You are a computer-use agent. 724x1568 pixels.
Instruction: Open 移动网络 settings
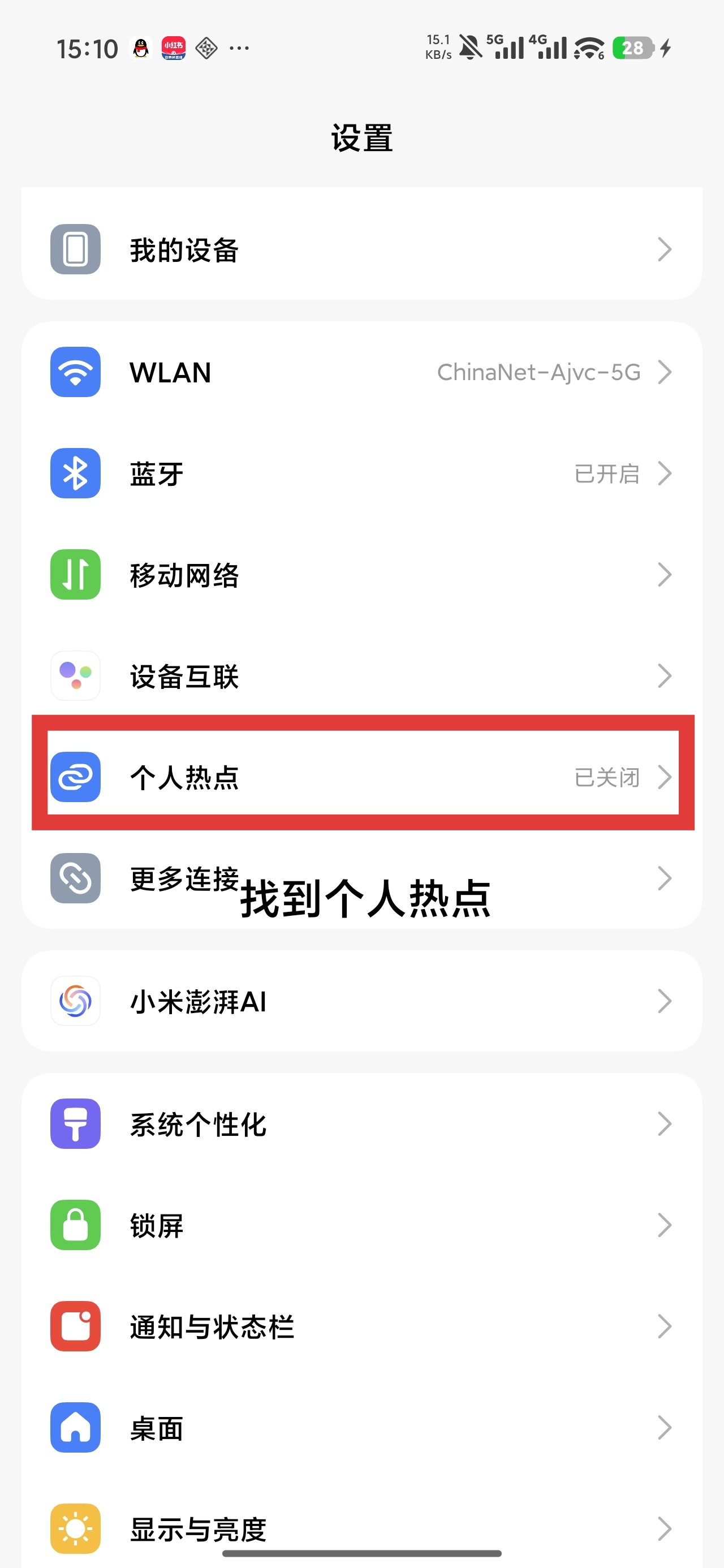(361, 574)
